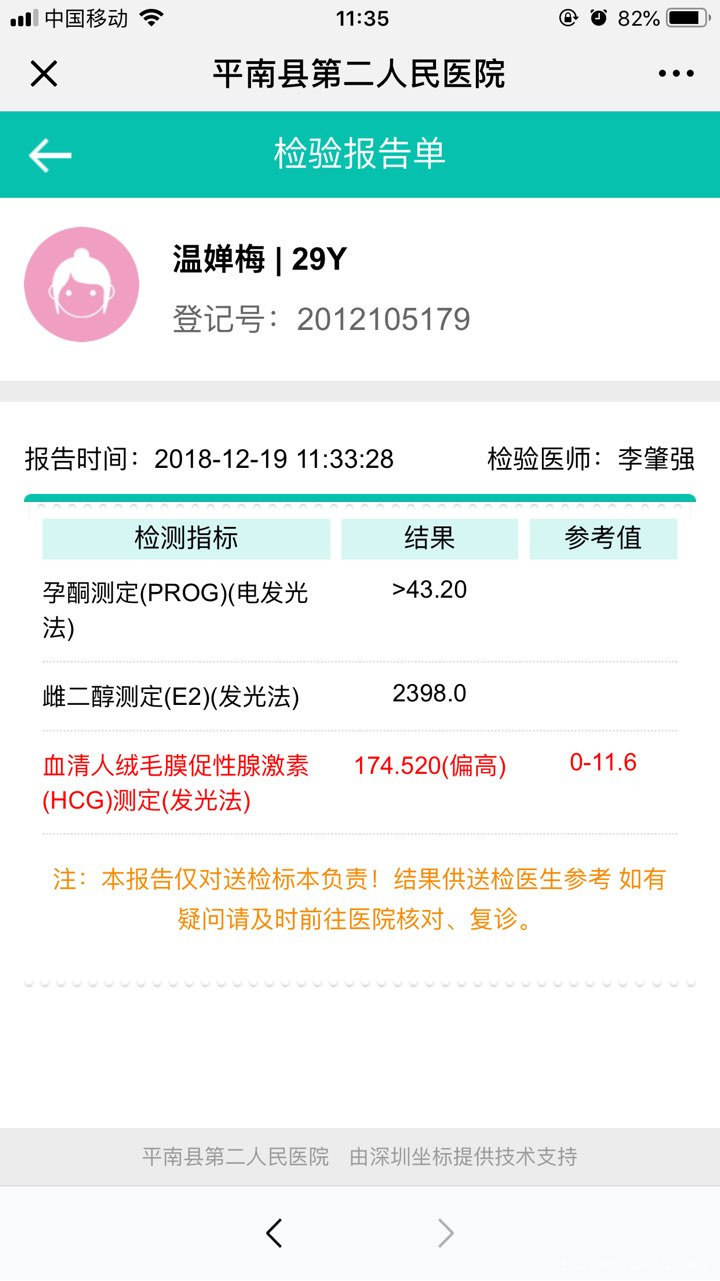720x1281 pixels.
Task: Tap the previous page arrow at the bottom
Action: pyautogui.click(x=274, y=1233)
